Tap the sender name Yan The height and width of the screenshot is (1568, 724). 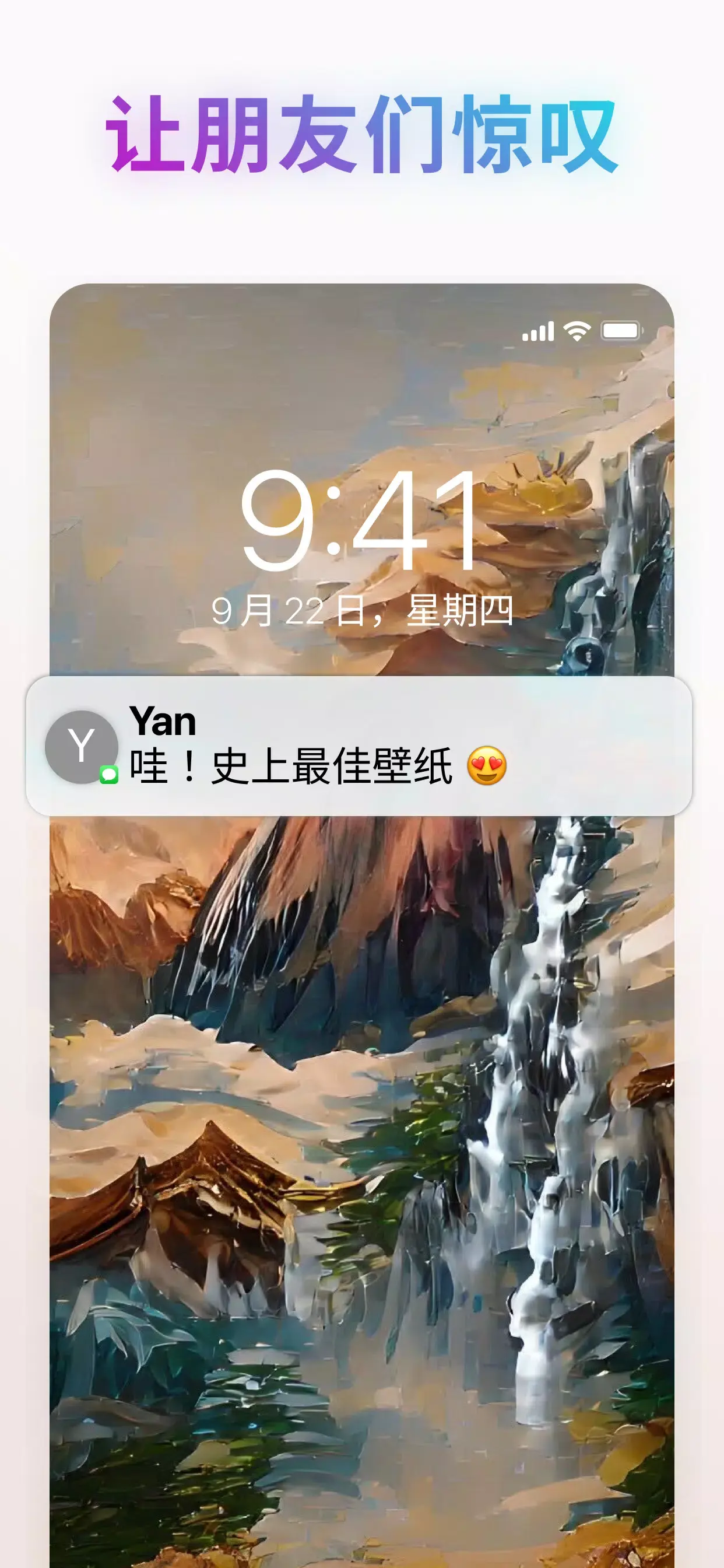tap(163, 723)
